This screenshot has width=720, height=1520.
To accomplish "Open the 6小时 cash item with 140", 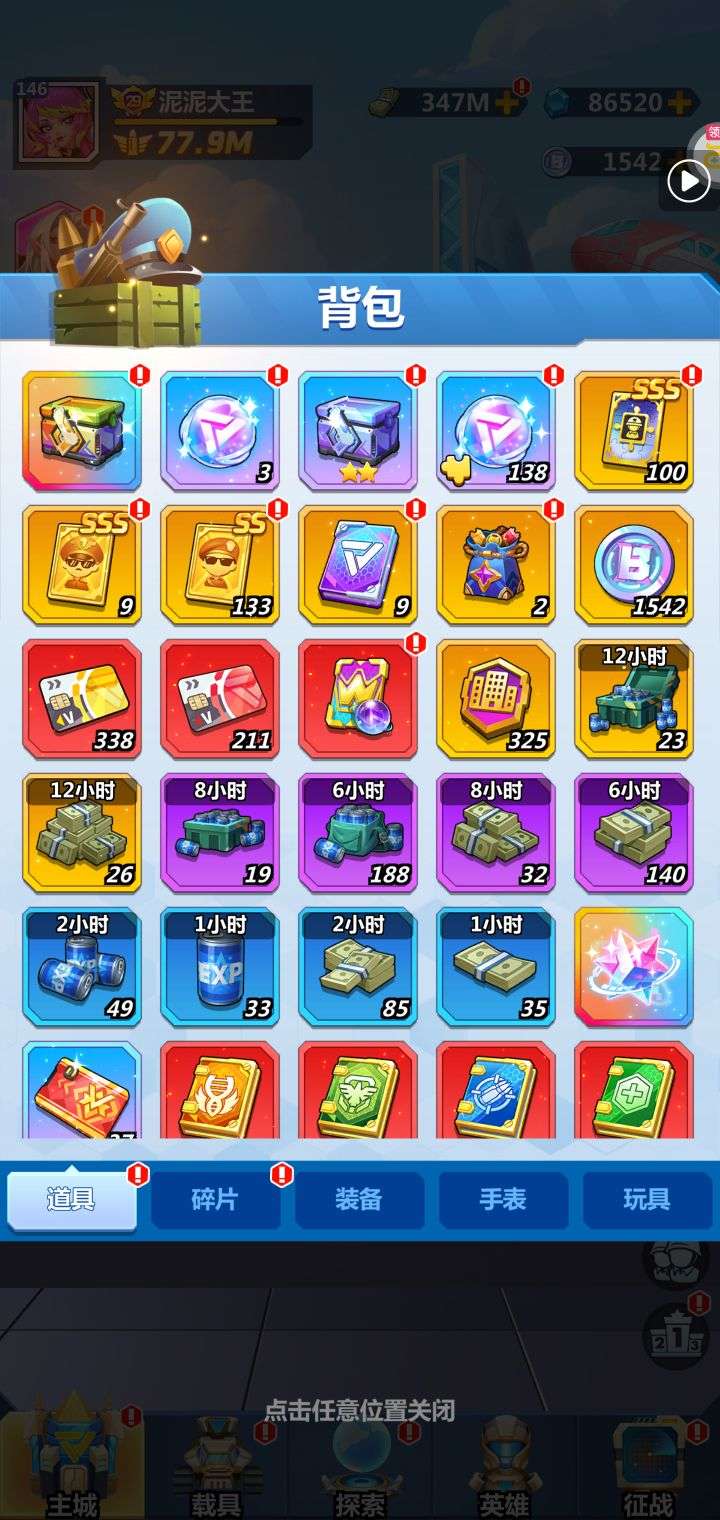I will click(x=634, y=833).
